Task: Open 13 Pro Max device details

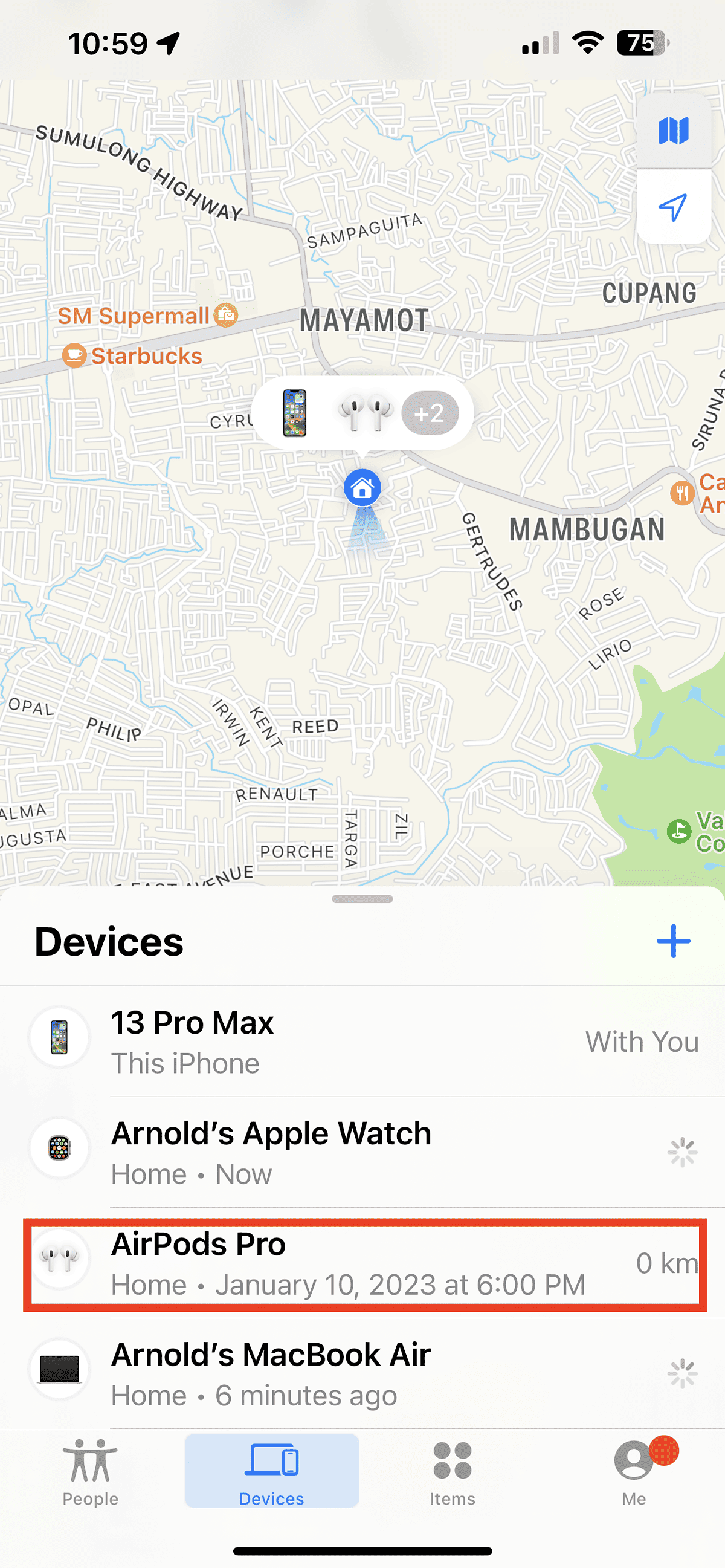Action: pos(365,1042)
